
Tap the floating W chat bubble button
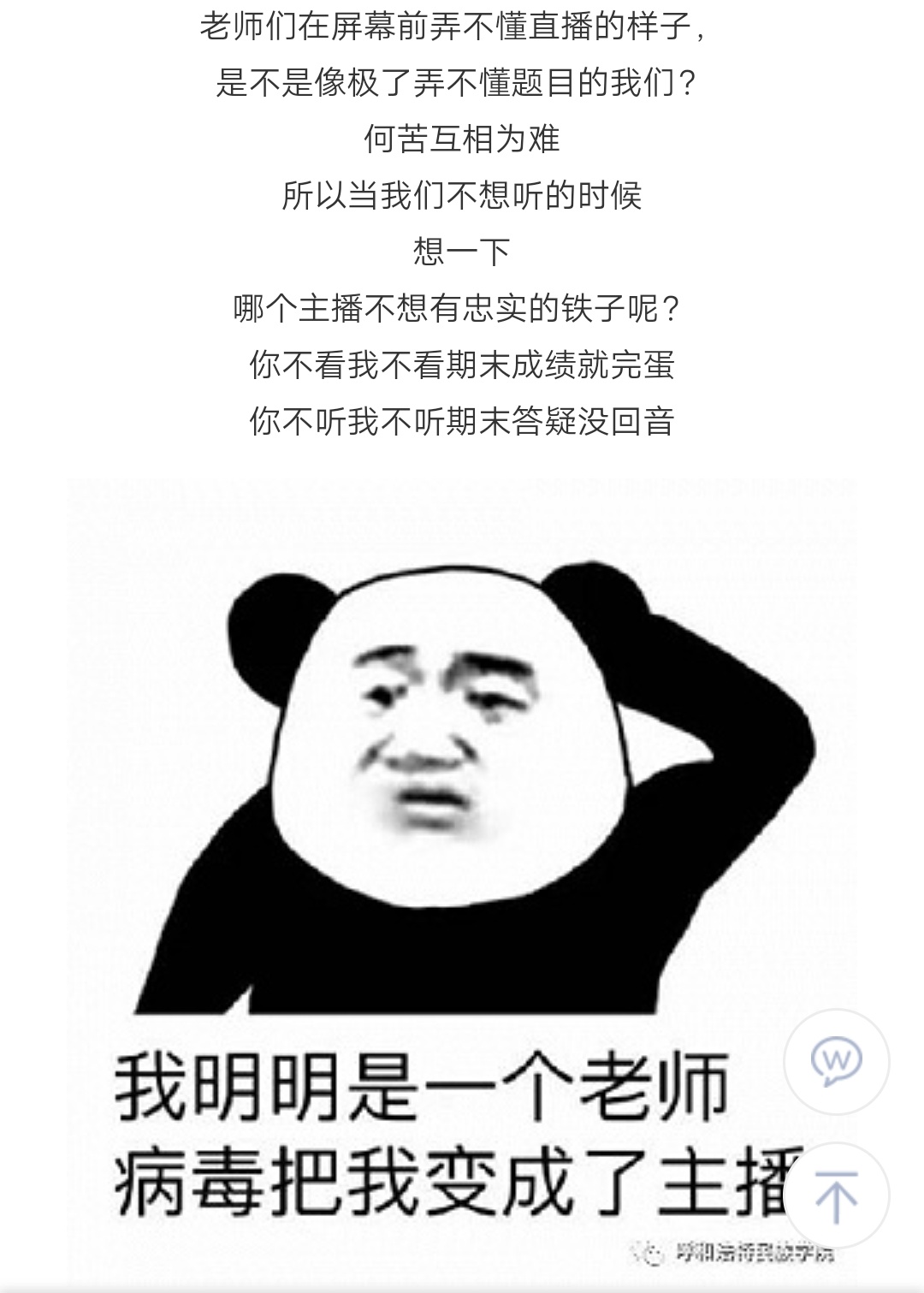point(836,1061)
